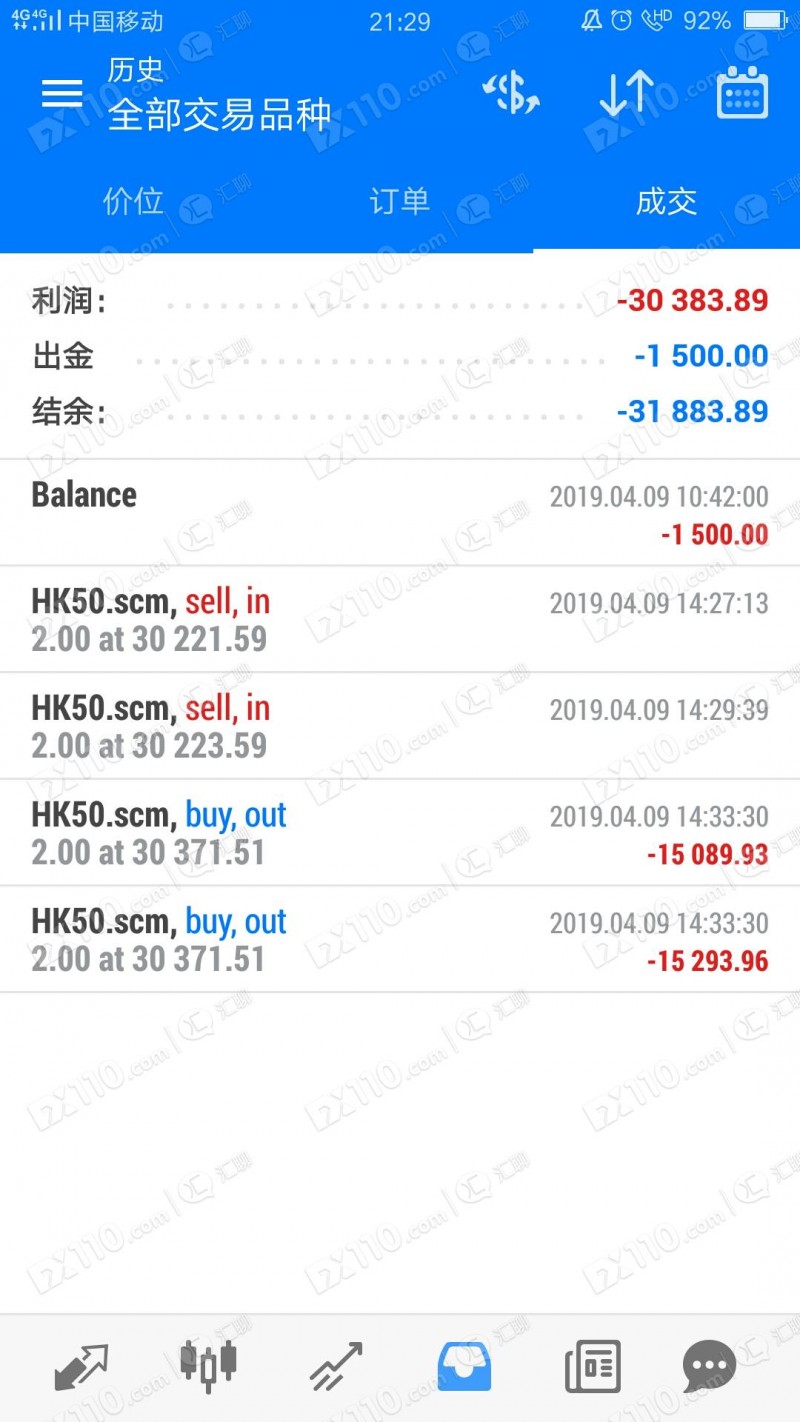Tap the 结余 balance summary row
800x1422 pixels.
[x=400, y=410]
